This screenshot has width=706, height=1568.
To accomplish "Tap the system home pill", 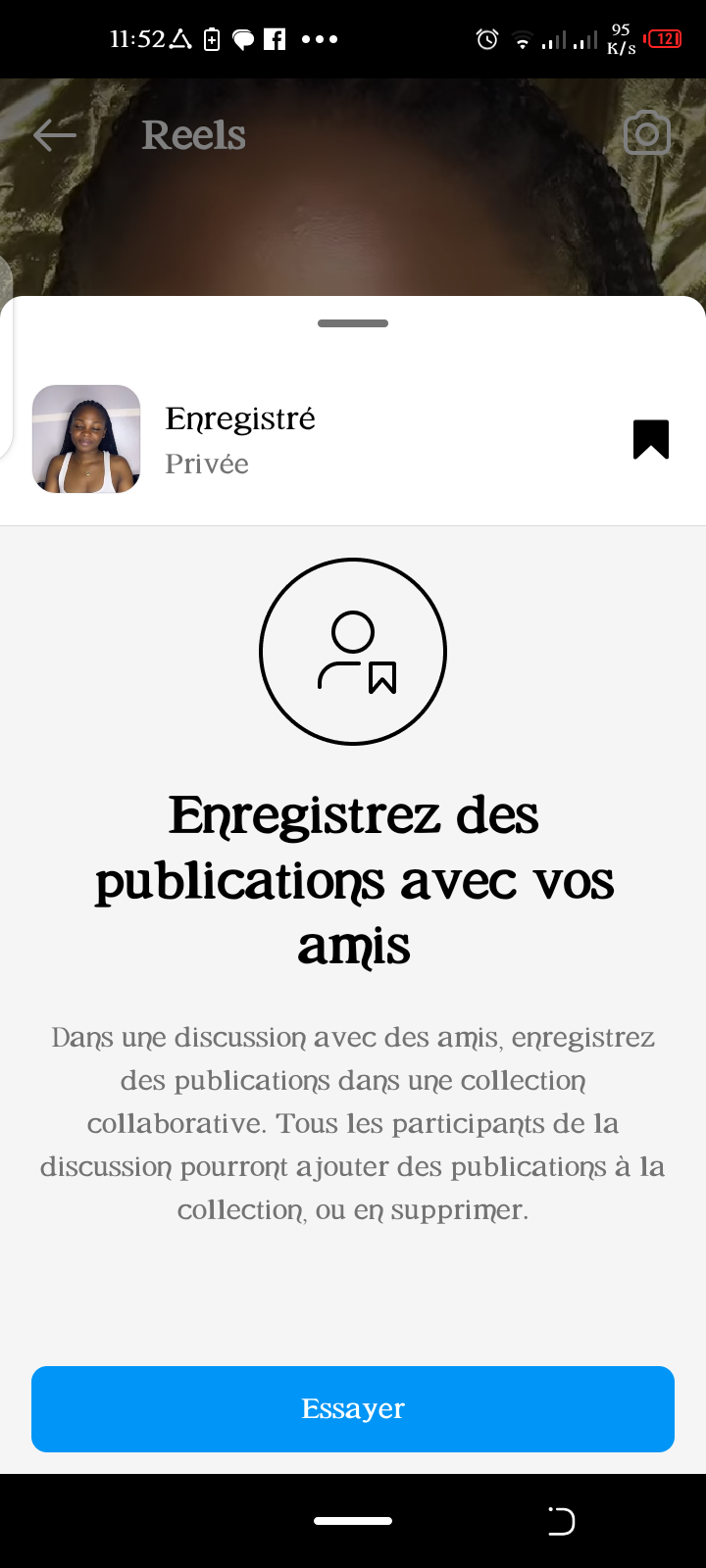I will point(353,1521).
